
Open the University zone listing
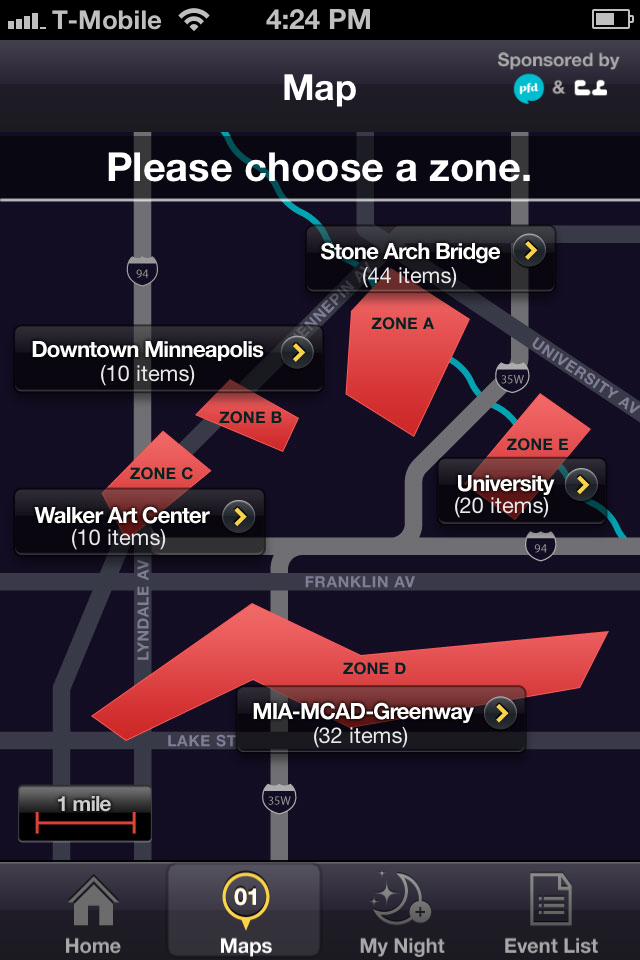522,492
